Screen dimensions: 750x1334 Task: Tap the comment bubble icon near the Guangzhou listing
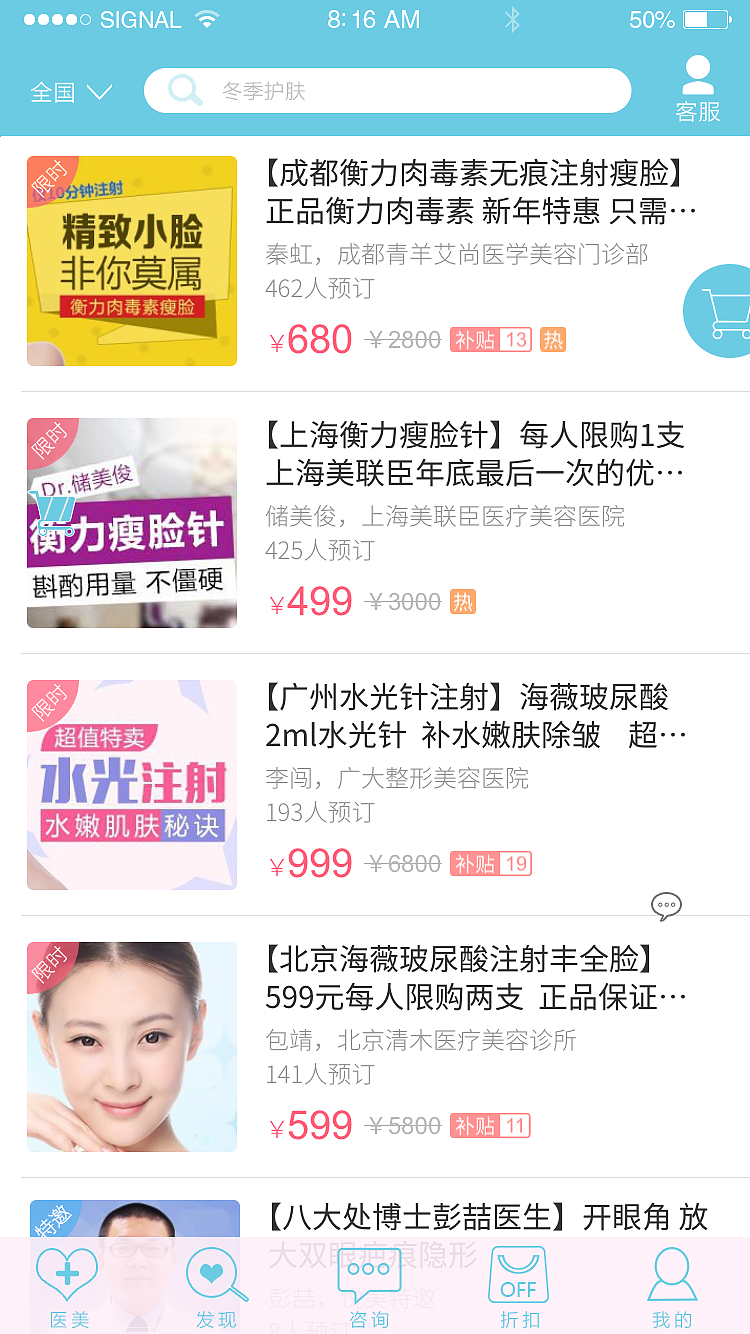coord(666,906)
